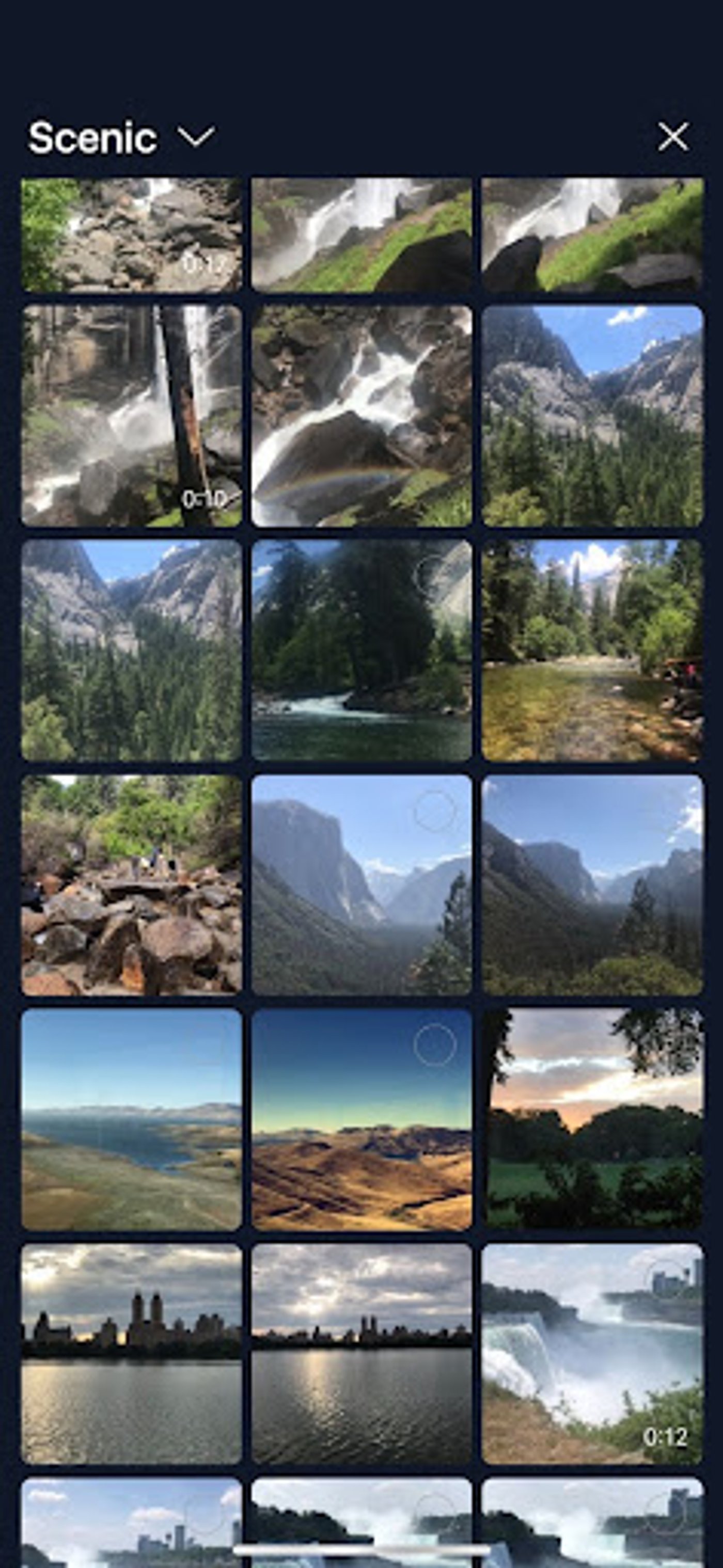
Task: Choose the dark pines beside rushing river photo
Action: [362, 650]
